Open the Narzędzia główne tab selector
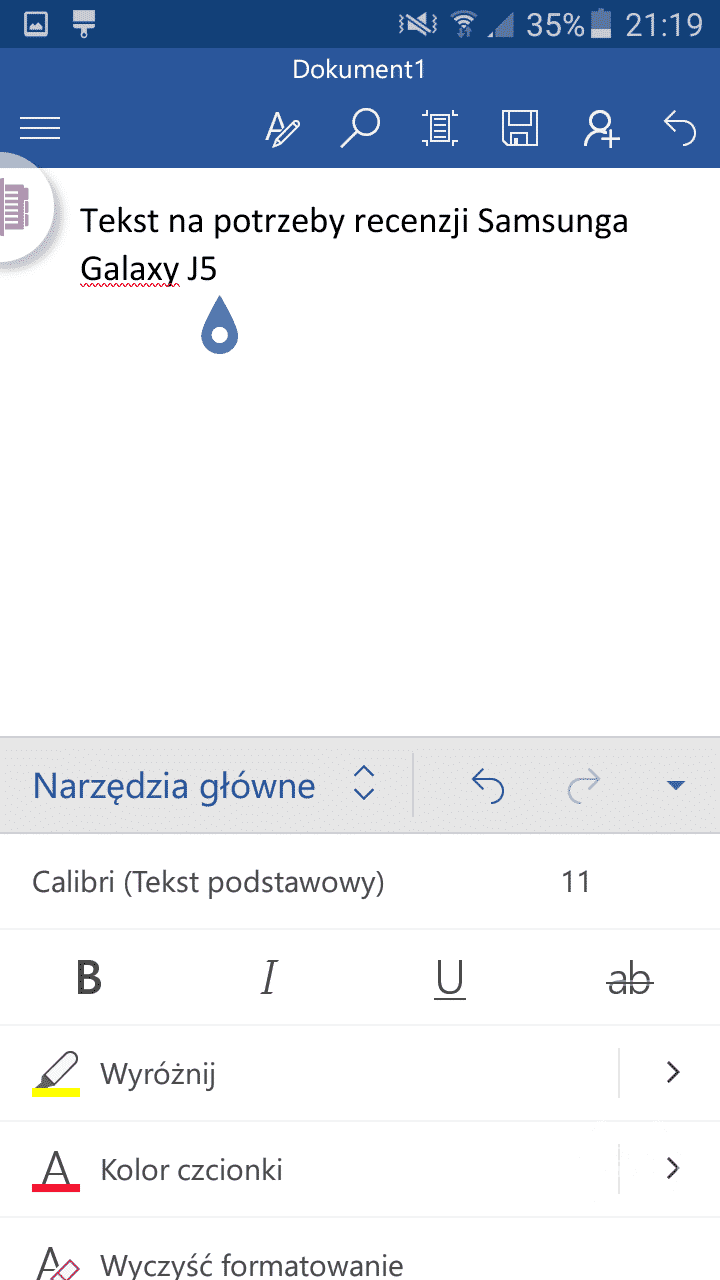Screen dimensions: 720x1280 (205, 785)
